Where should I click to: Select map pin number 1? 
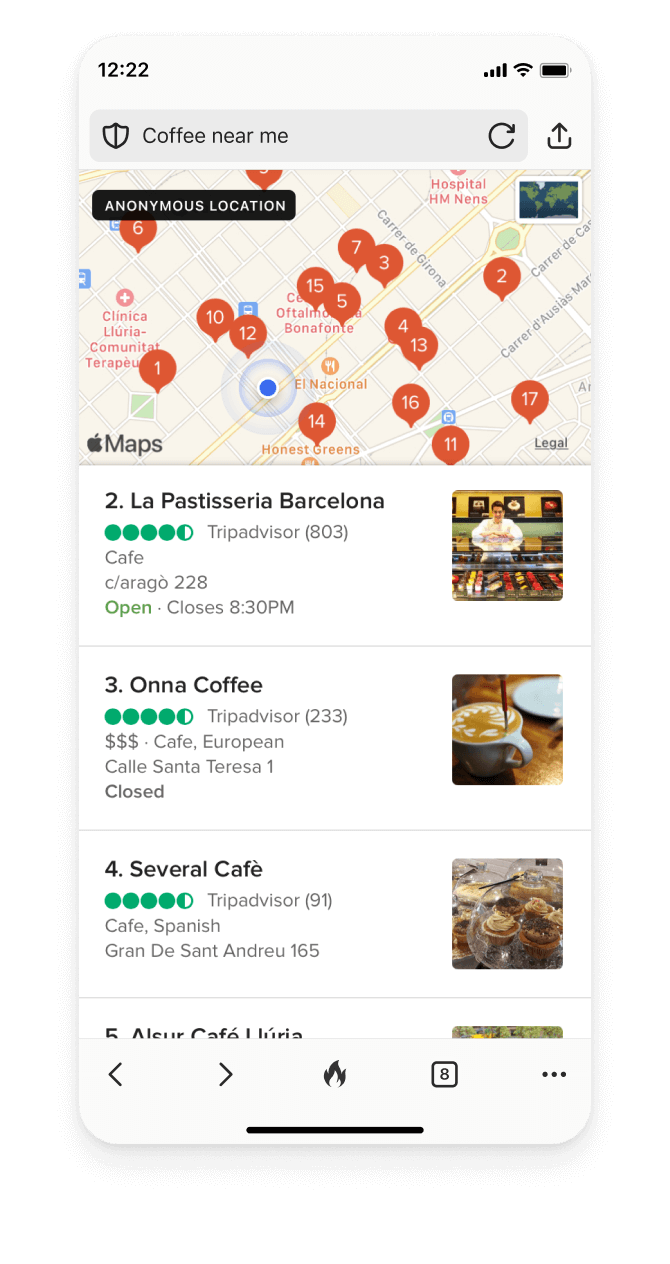click(x=157, y=369)
